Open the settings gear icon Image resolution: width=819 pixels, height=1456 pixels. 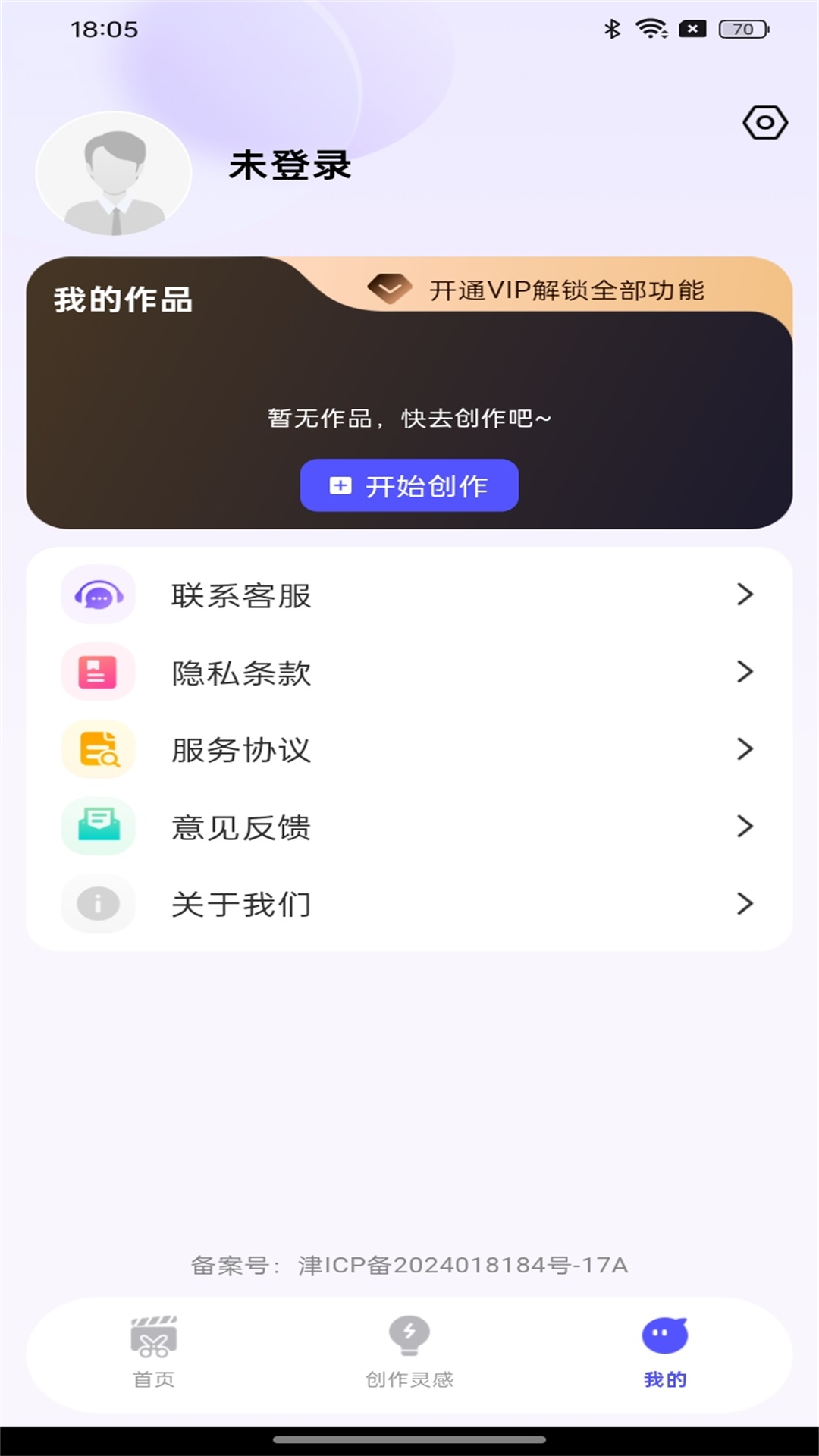click(764, 121)
